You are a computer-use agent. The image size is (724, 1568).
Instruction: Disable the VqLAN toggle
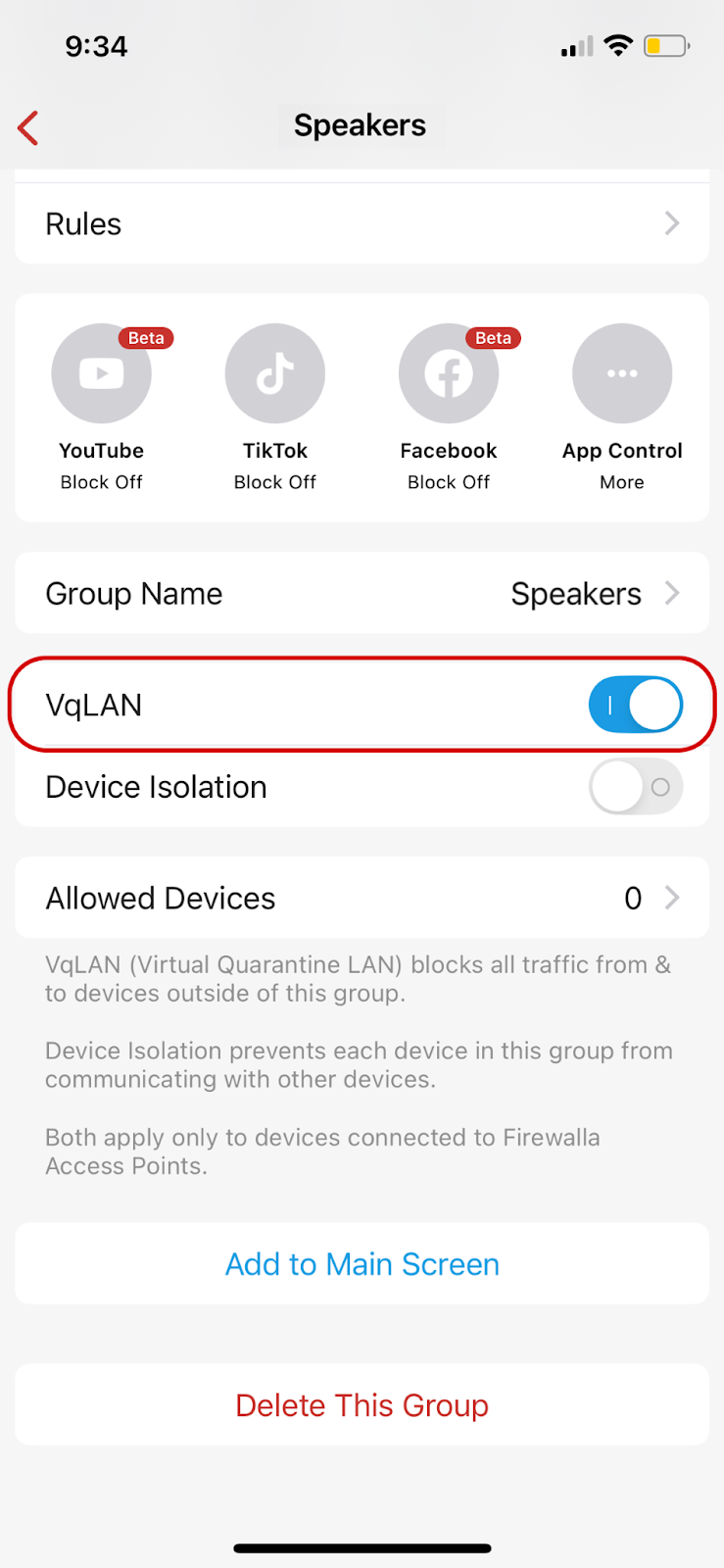coord(635,705)
